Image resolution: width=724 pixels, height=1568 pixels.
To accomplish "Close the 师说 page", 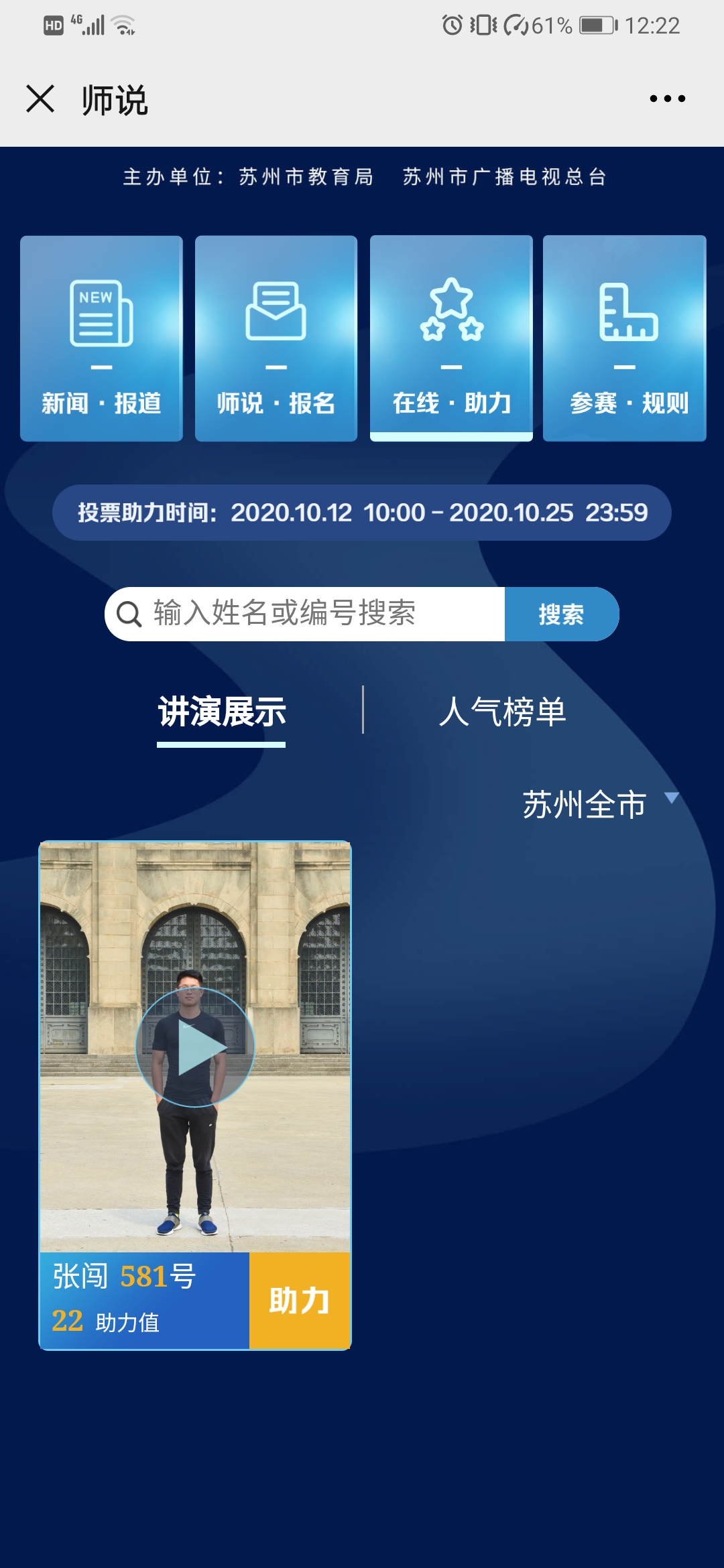I will (40, 99).
